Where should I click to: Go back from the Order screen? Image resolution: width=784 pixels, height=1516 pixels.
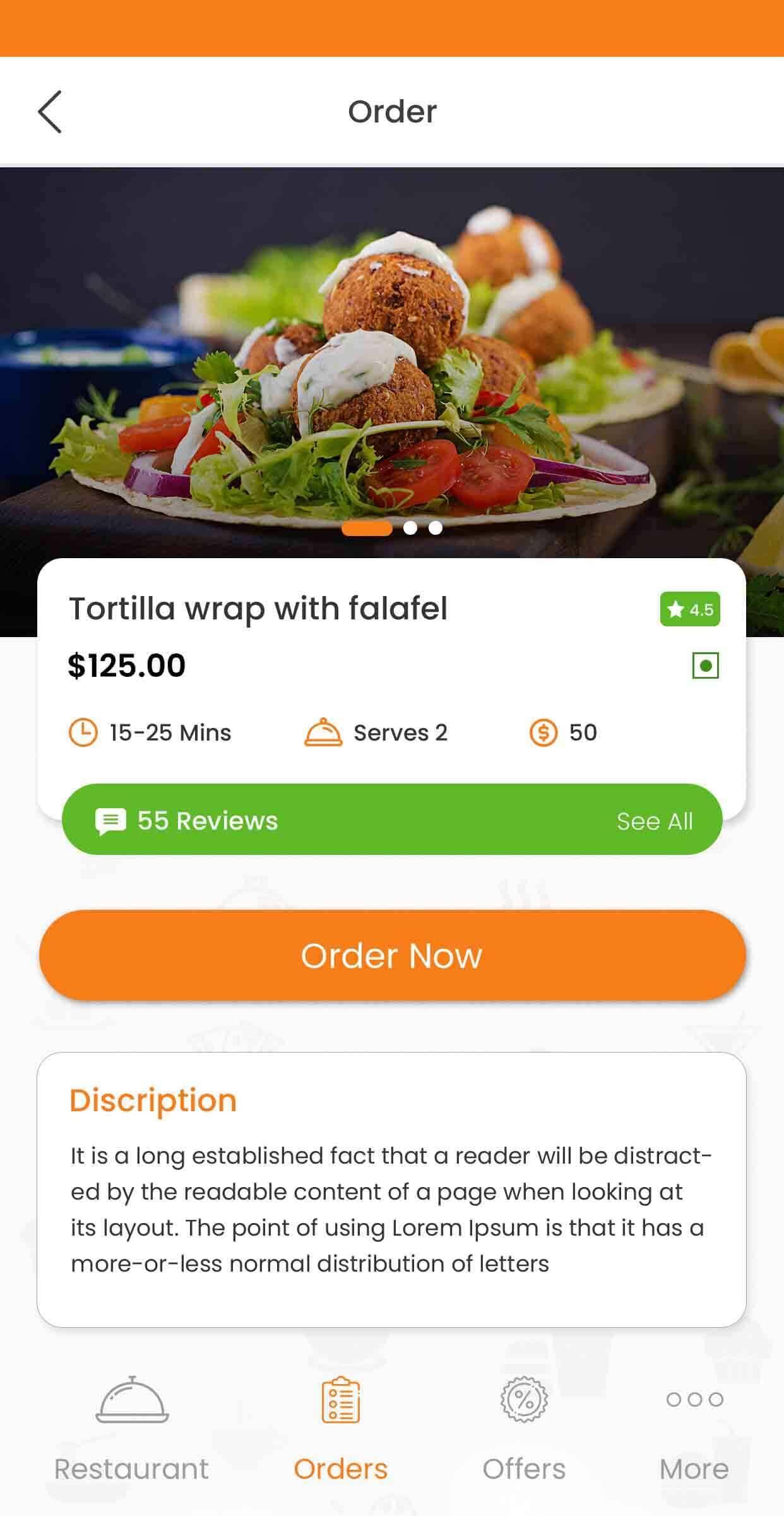(50, 112)
